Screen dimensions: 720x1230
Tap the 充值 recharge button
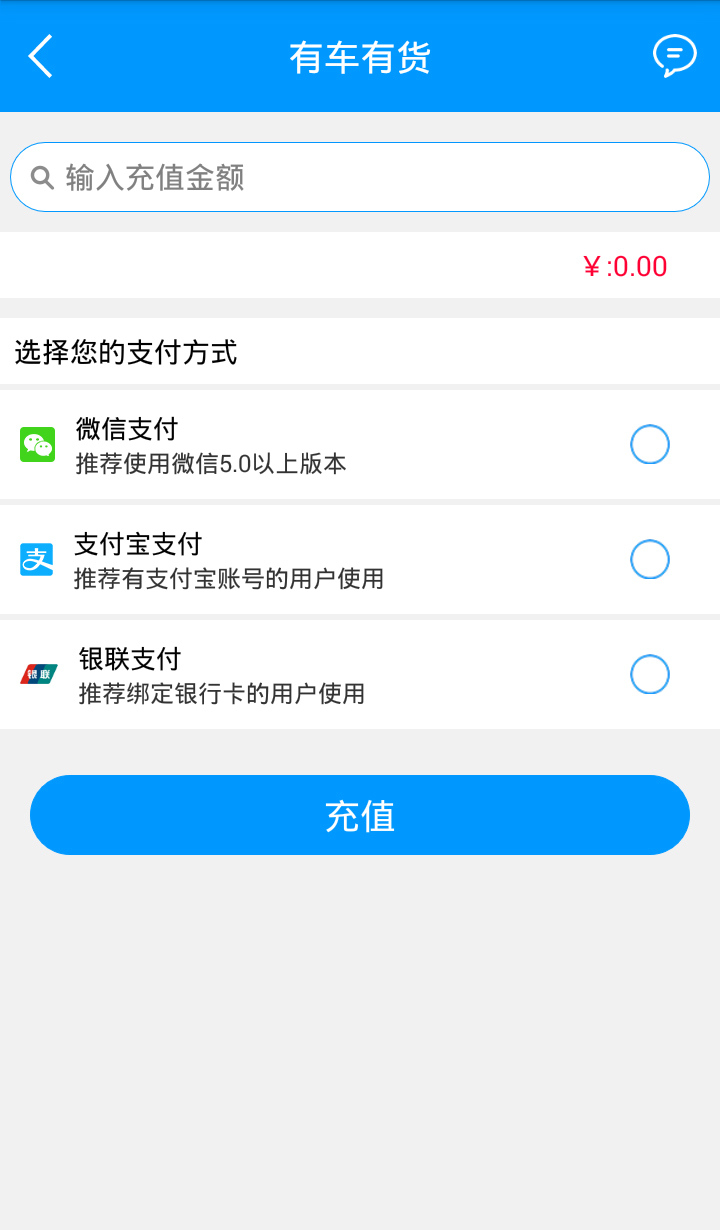point(360,815)
